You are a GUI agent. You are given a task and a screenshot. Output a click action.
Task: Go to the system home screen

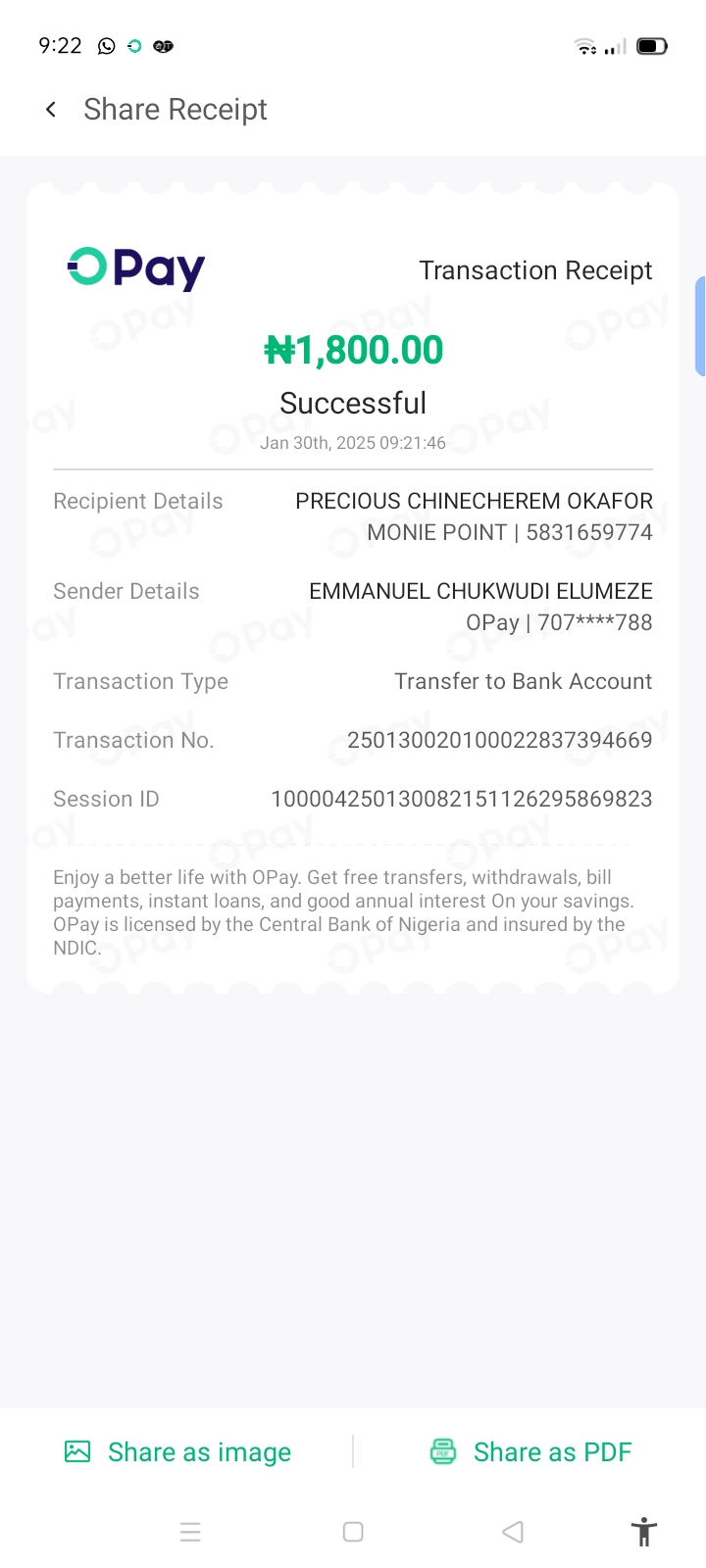point(353,1532)
